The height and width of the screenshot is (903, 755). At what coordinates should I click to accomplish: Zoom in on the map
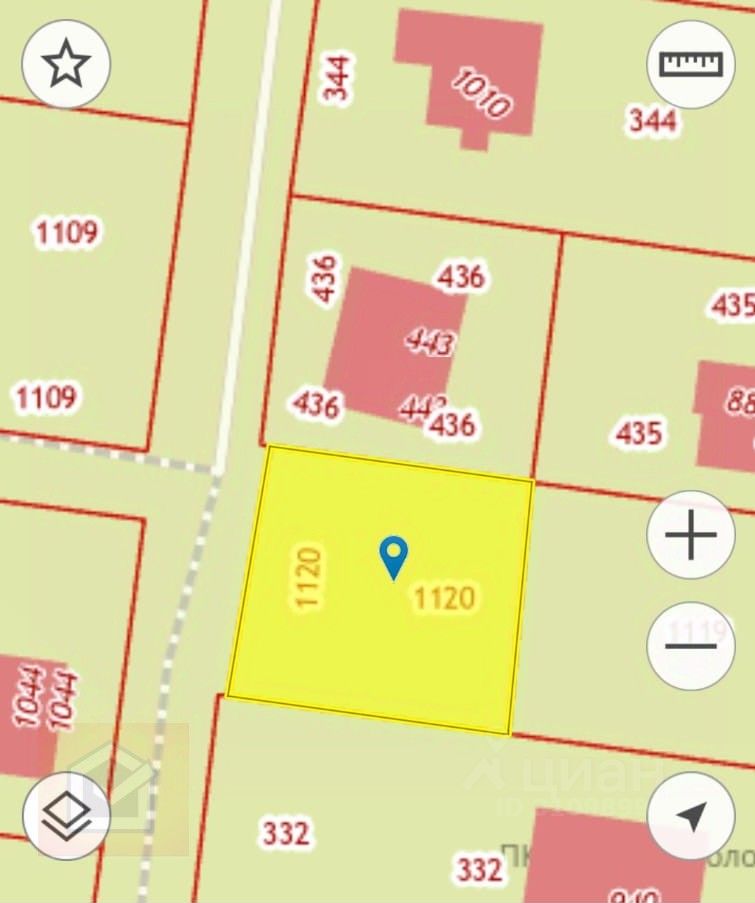691,535
